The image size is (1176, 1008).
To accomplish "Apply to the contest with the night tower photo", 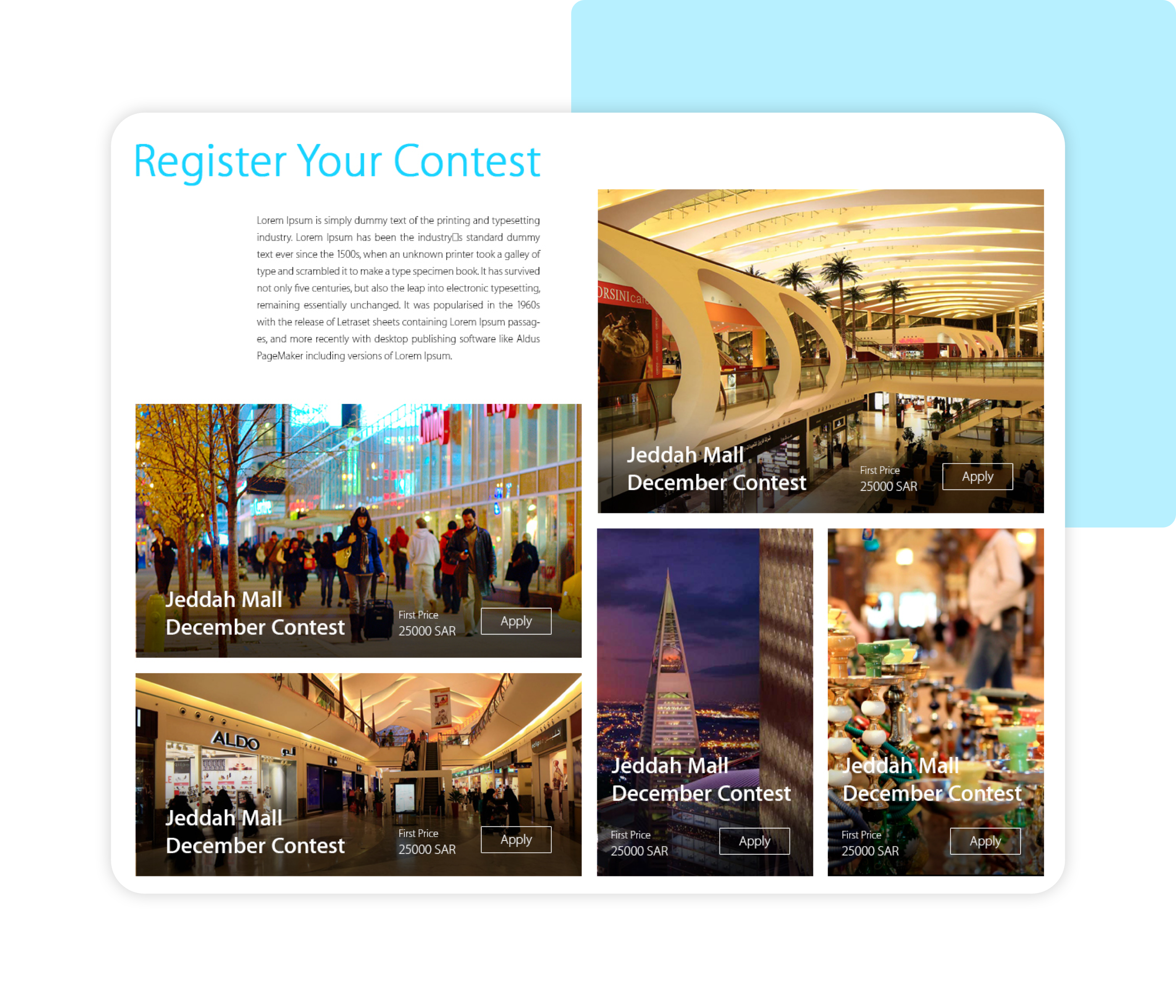I will [x=754, y=841].
